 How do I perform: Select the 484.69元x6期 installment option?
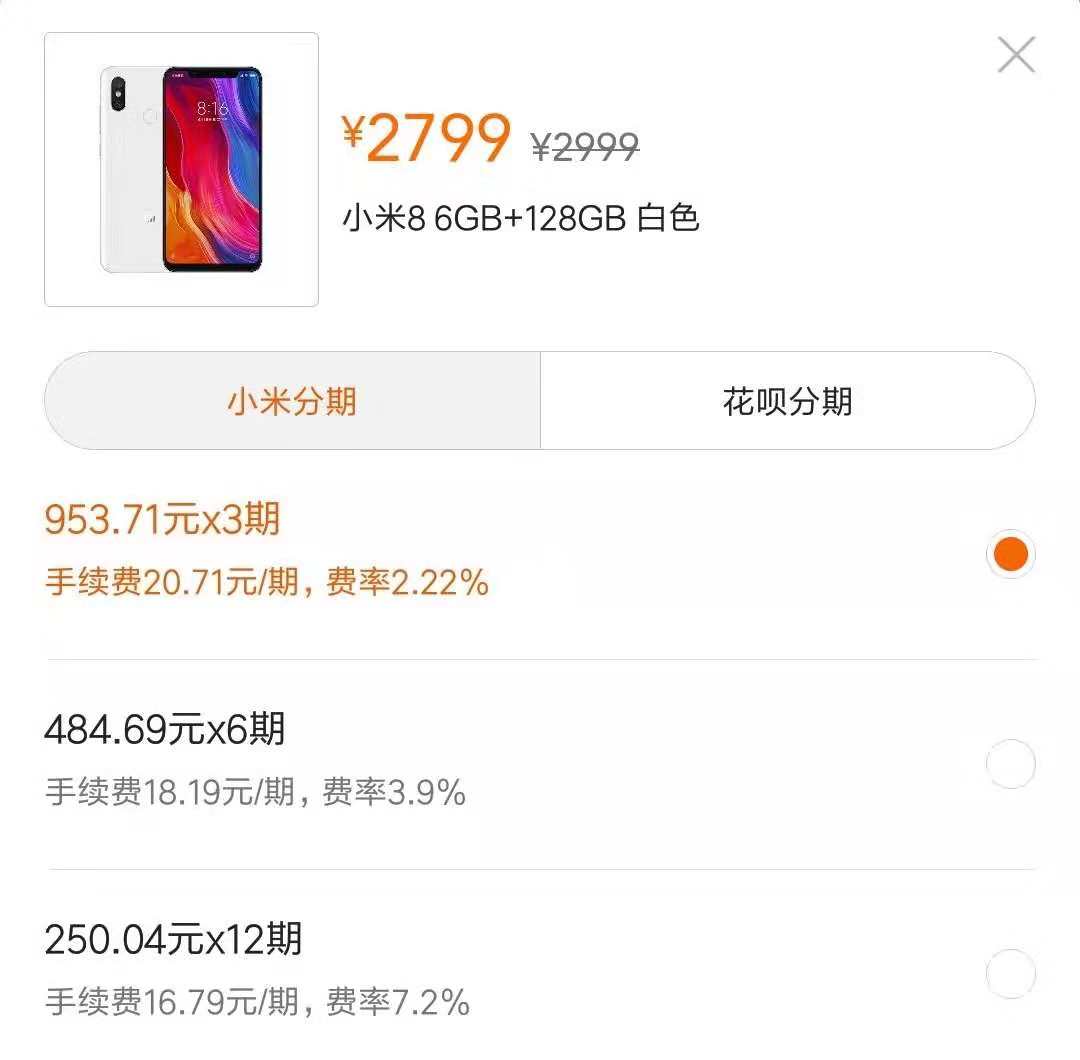coord(1010,764)
